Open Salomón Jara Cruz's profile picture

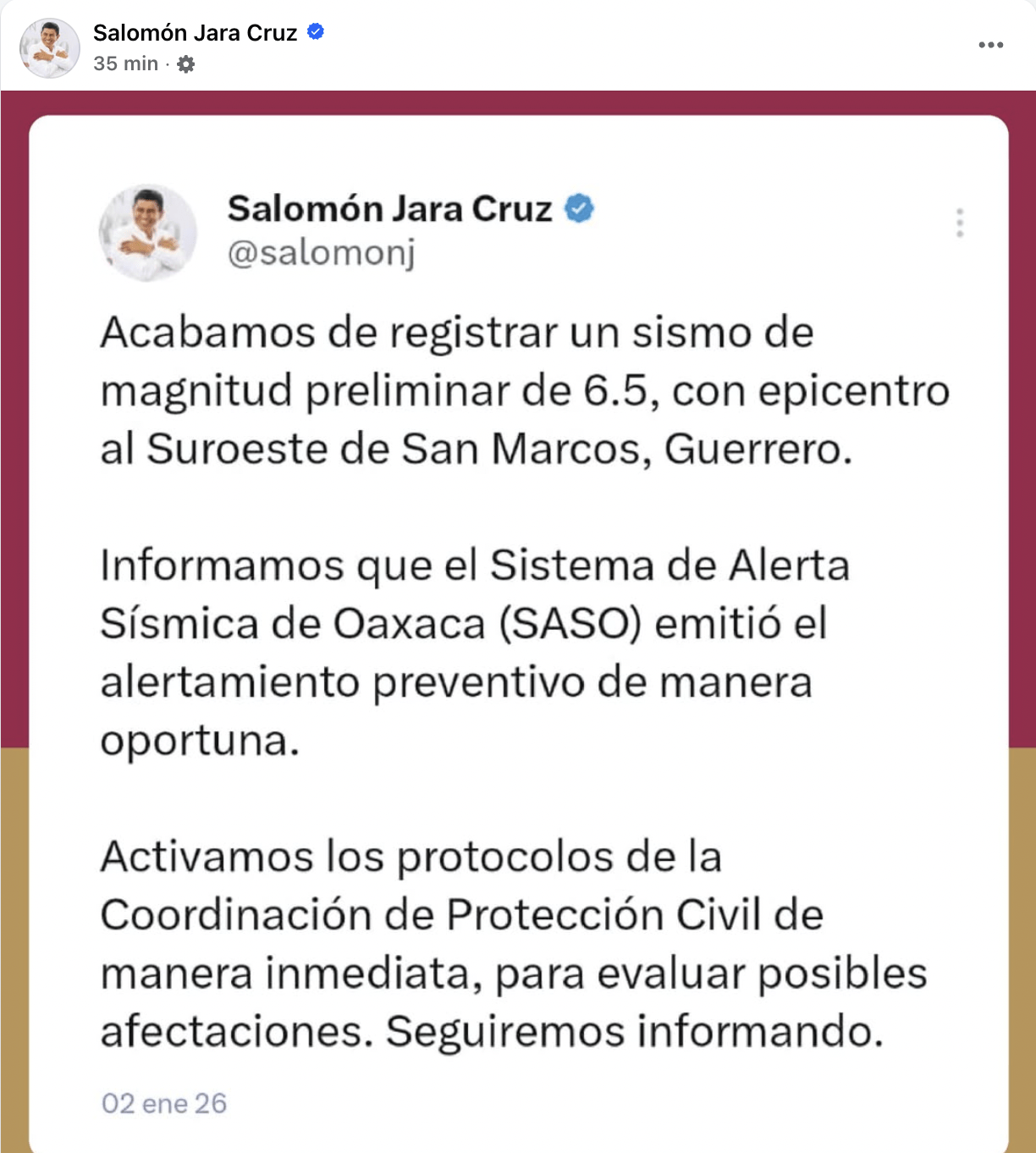click(49, 48)
